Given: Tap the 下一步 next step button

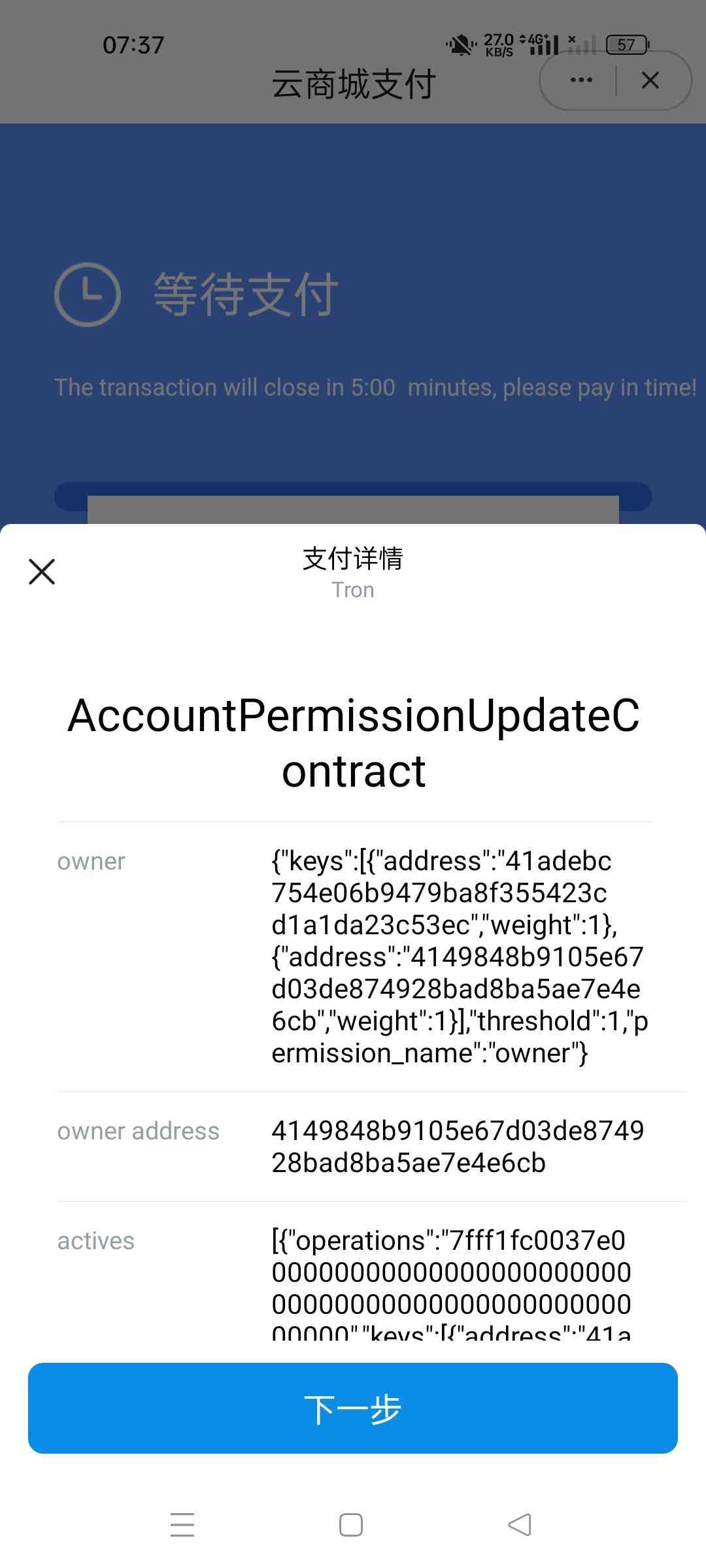Looking at the screenshot, I should pyautogui.click(x=352, y=1408).
